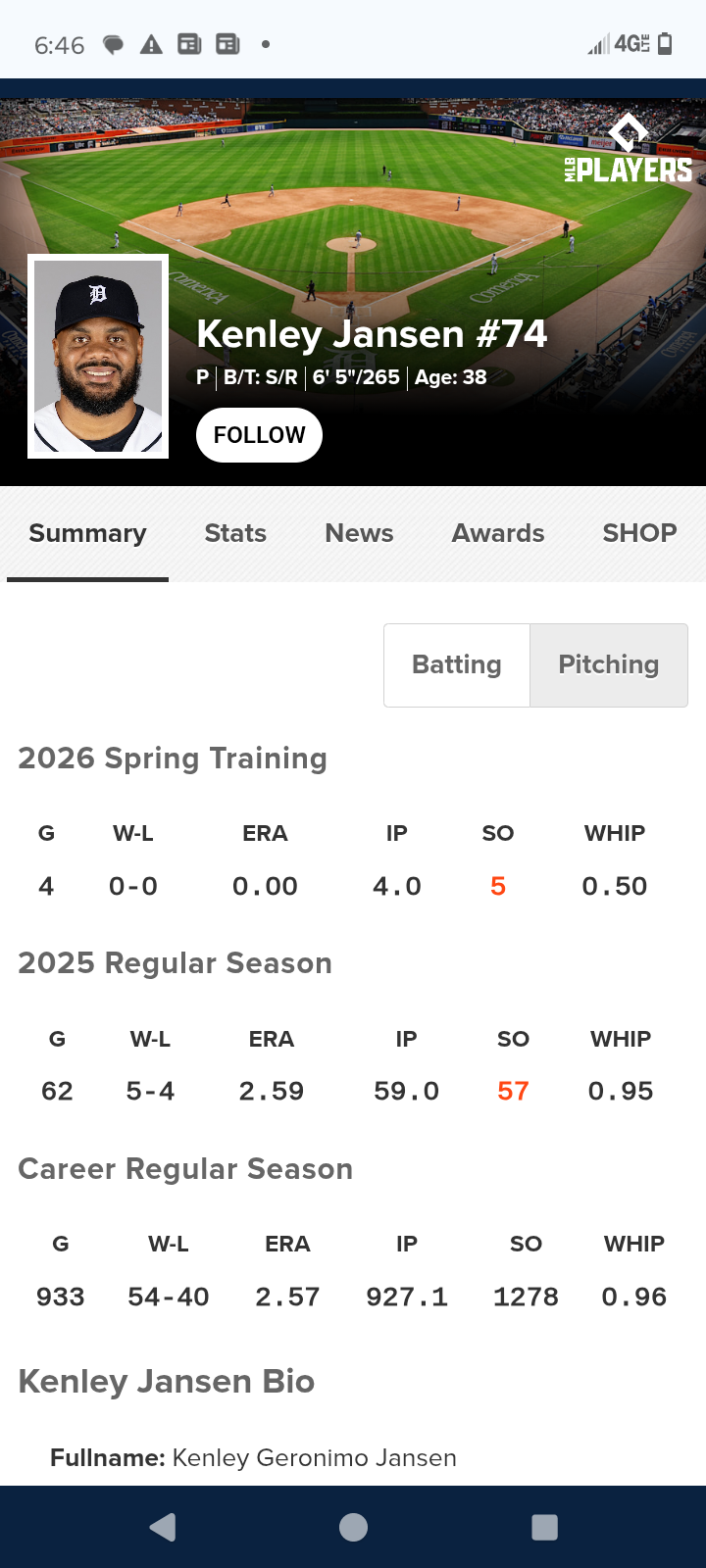Go to the SHOP tab
This screenshot has width=706, height=1568.
tap(639, 533)
